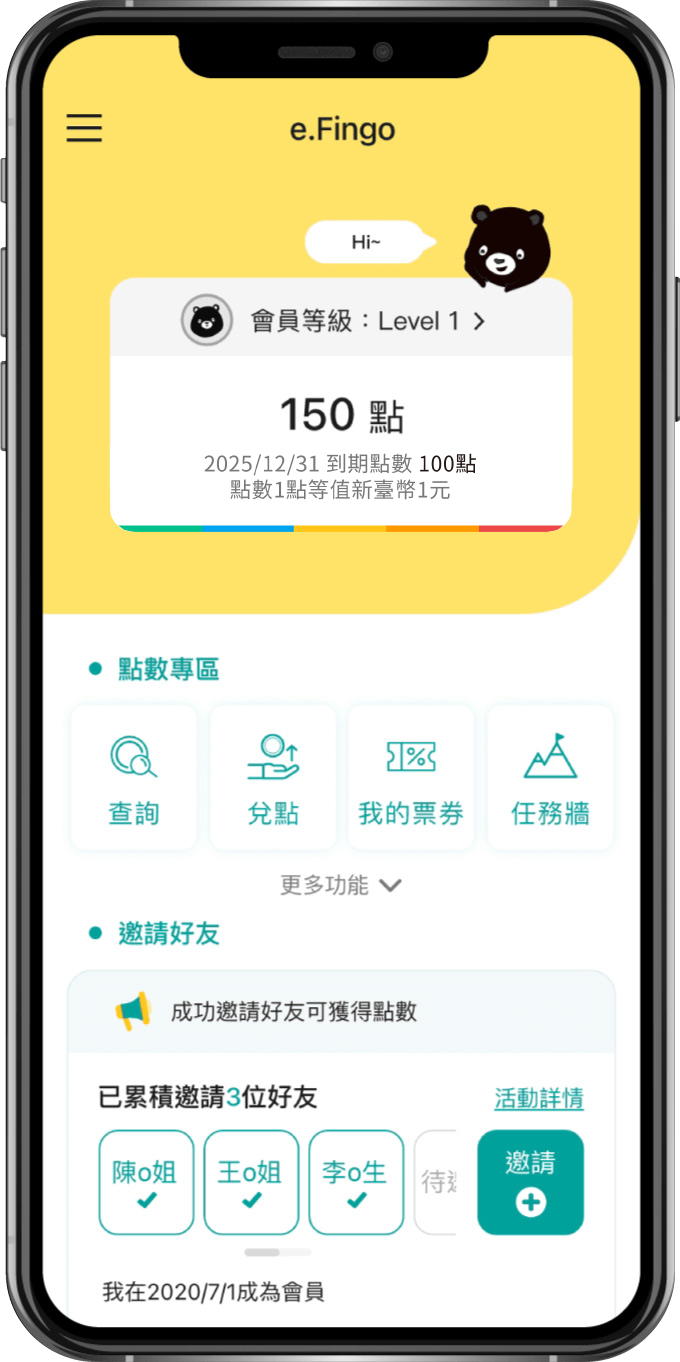The height and width of the screenshot is (1362, 680).
Task: Open 我的票券 tickets
Action: (x=411, y=778)
